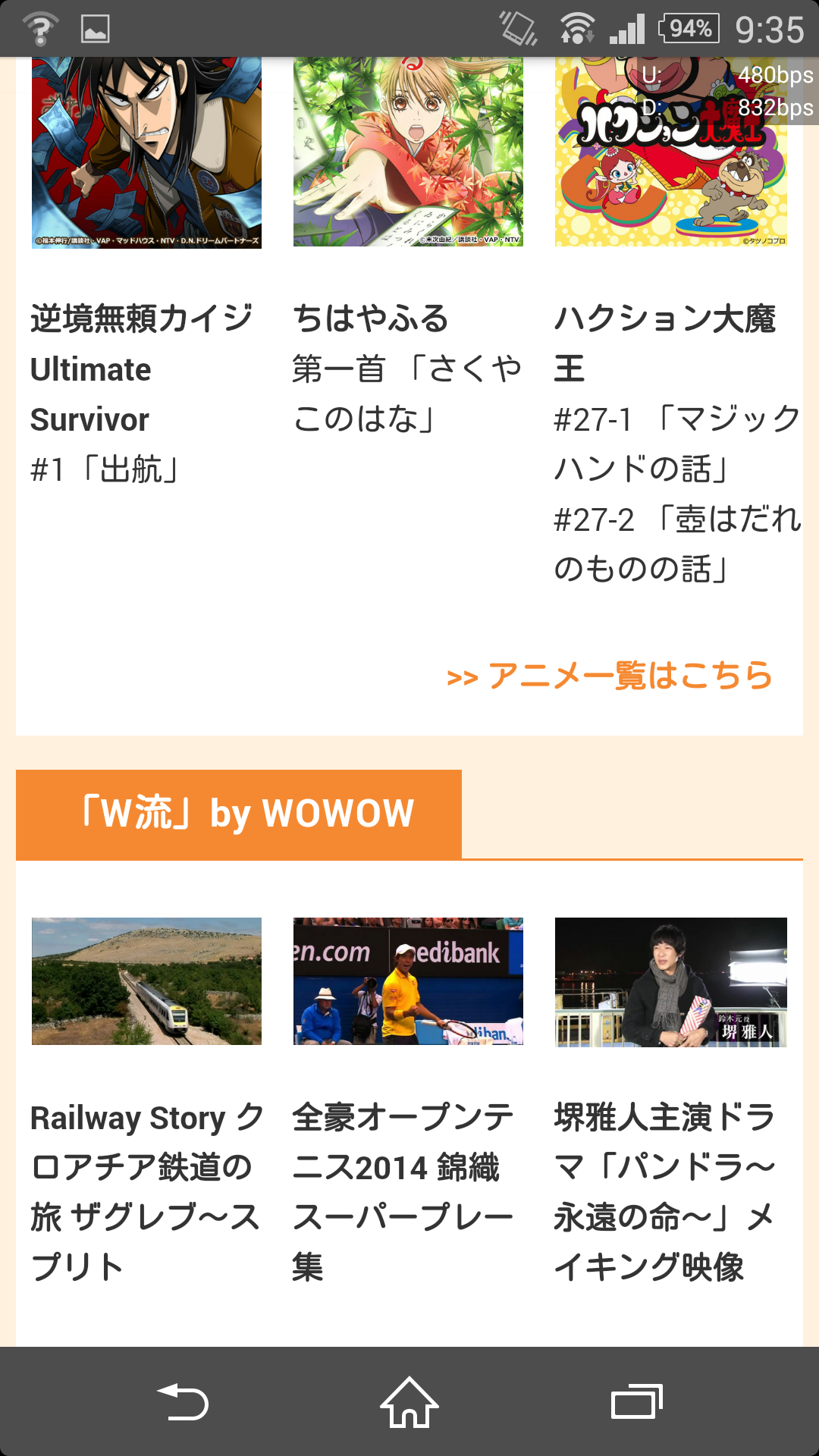Open ちはやふる 第一首 anime thumbnail

pyautogui.click(x=408, y=153)
